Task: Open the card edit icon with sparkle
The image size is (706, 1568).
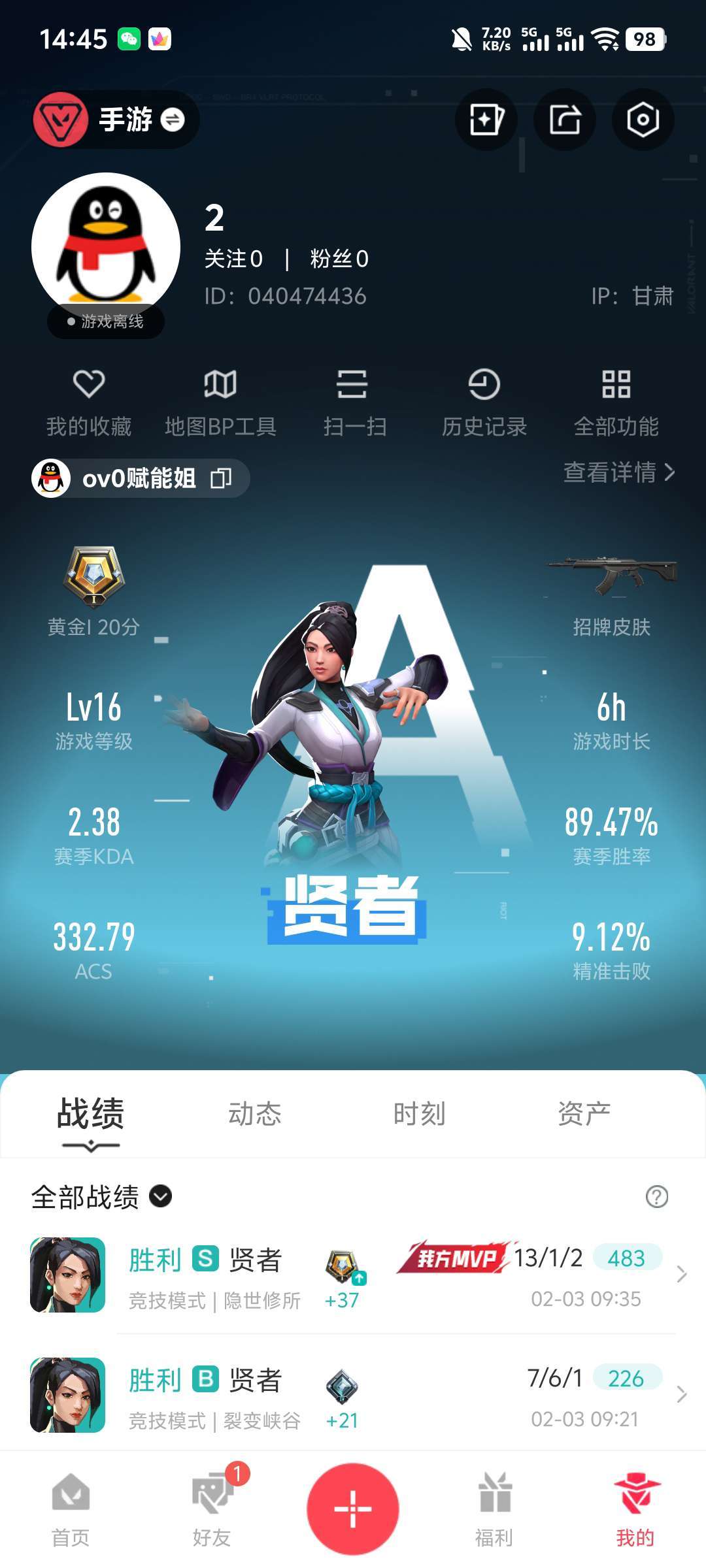Action: click(486, 120)
